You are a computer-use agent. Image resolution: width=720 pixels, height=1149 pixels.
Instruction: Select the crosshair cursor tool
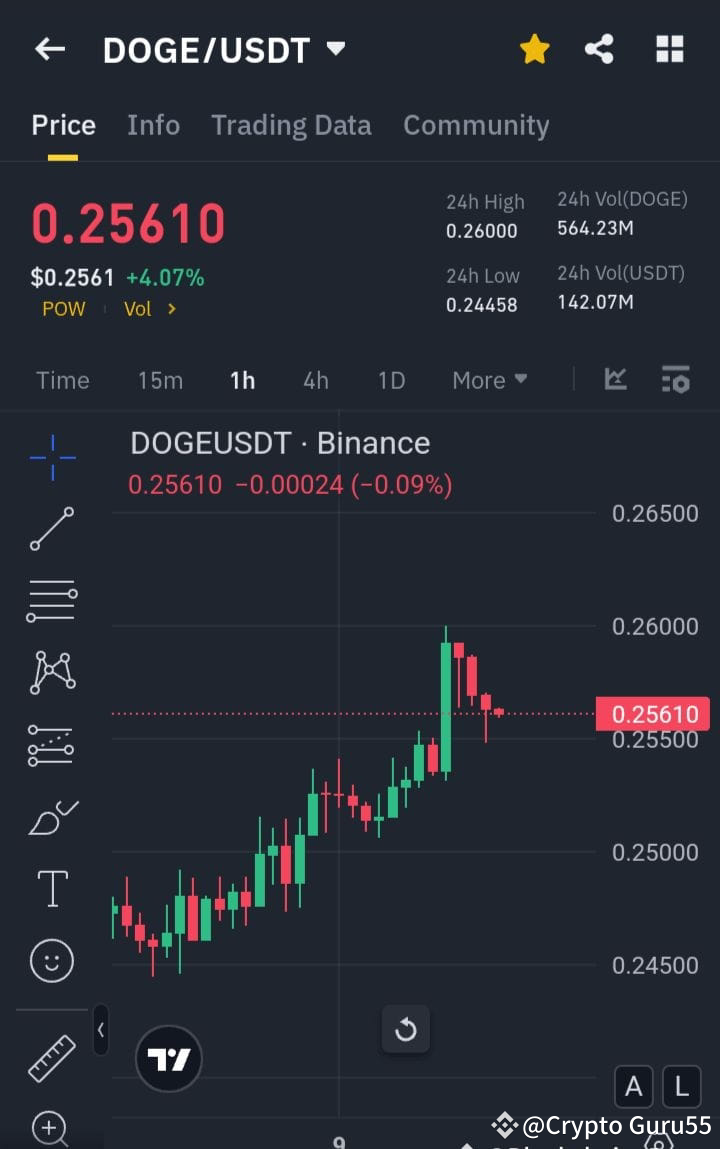coord(51,457)
